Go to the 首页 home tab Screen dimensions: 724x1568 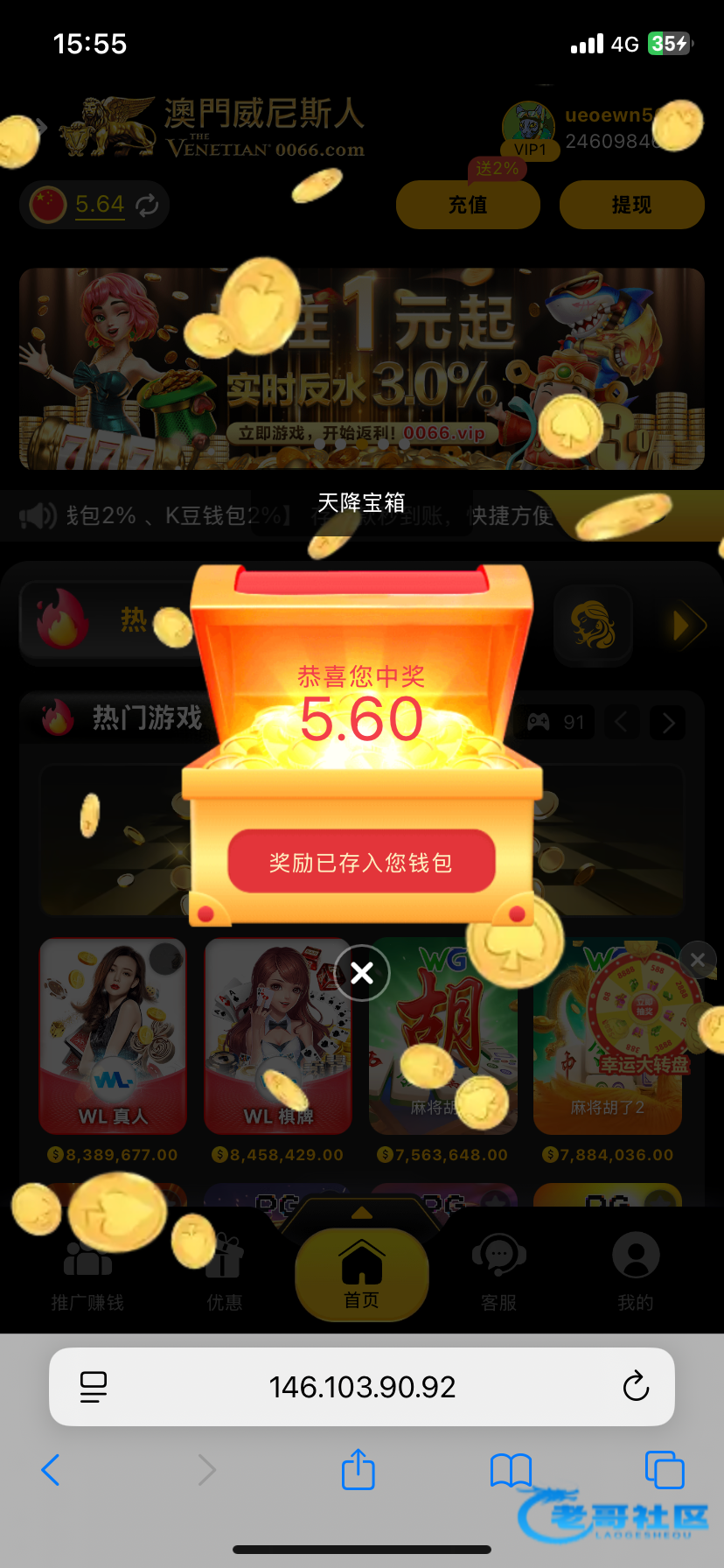pos(362,1274)
